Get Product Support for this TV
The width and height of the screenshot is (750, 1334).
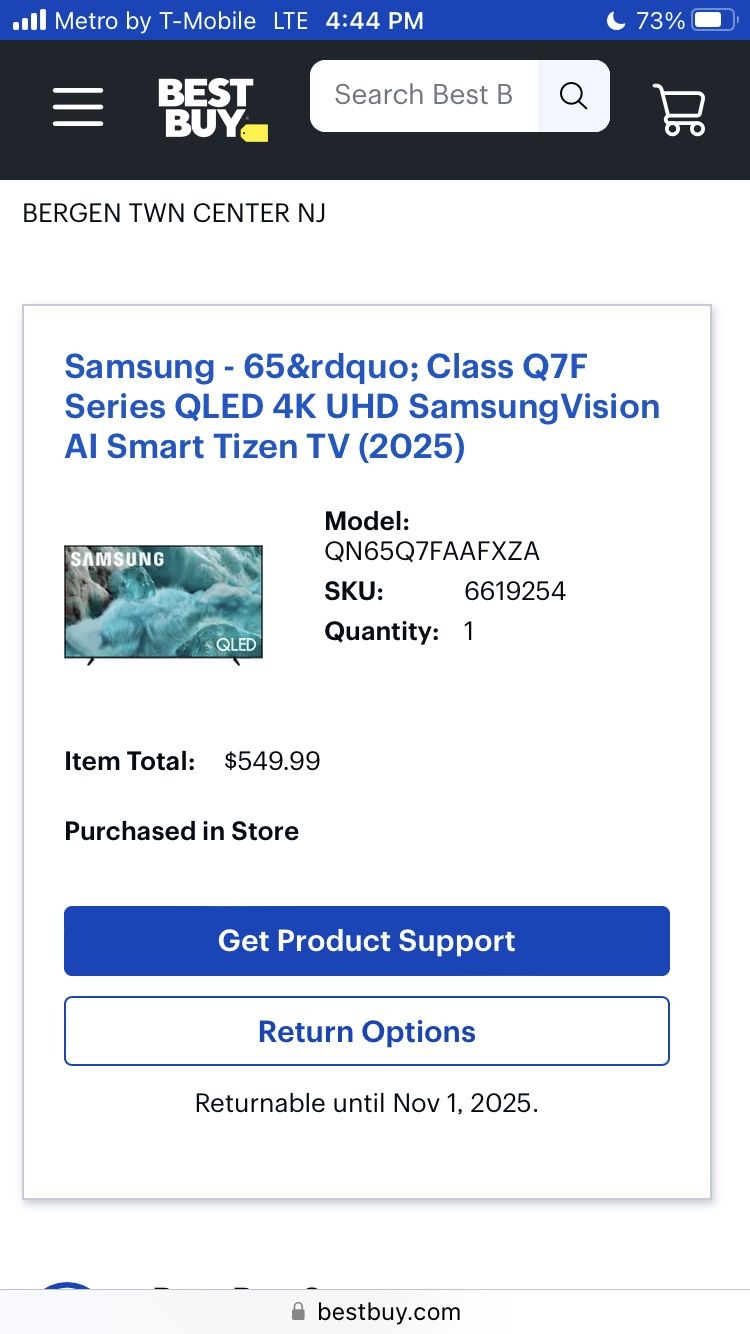(367, 941)
